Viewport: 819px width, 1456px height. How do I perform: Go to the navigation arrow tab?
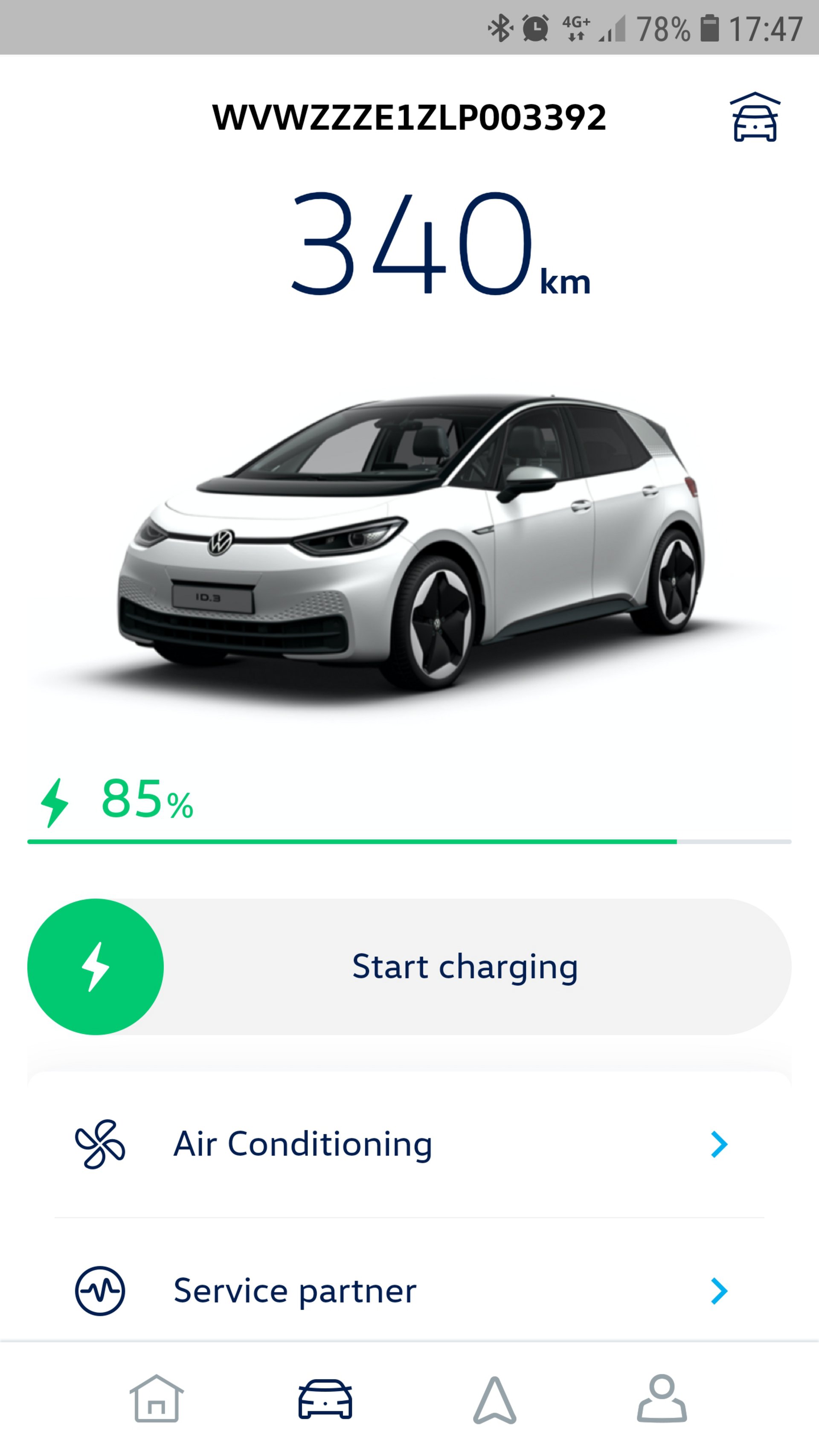pyautogui.click(x=494, y=1400)
